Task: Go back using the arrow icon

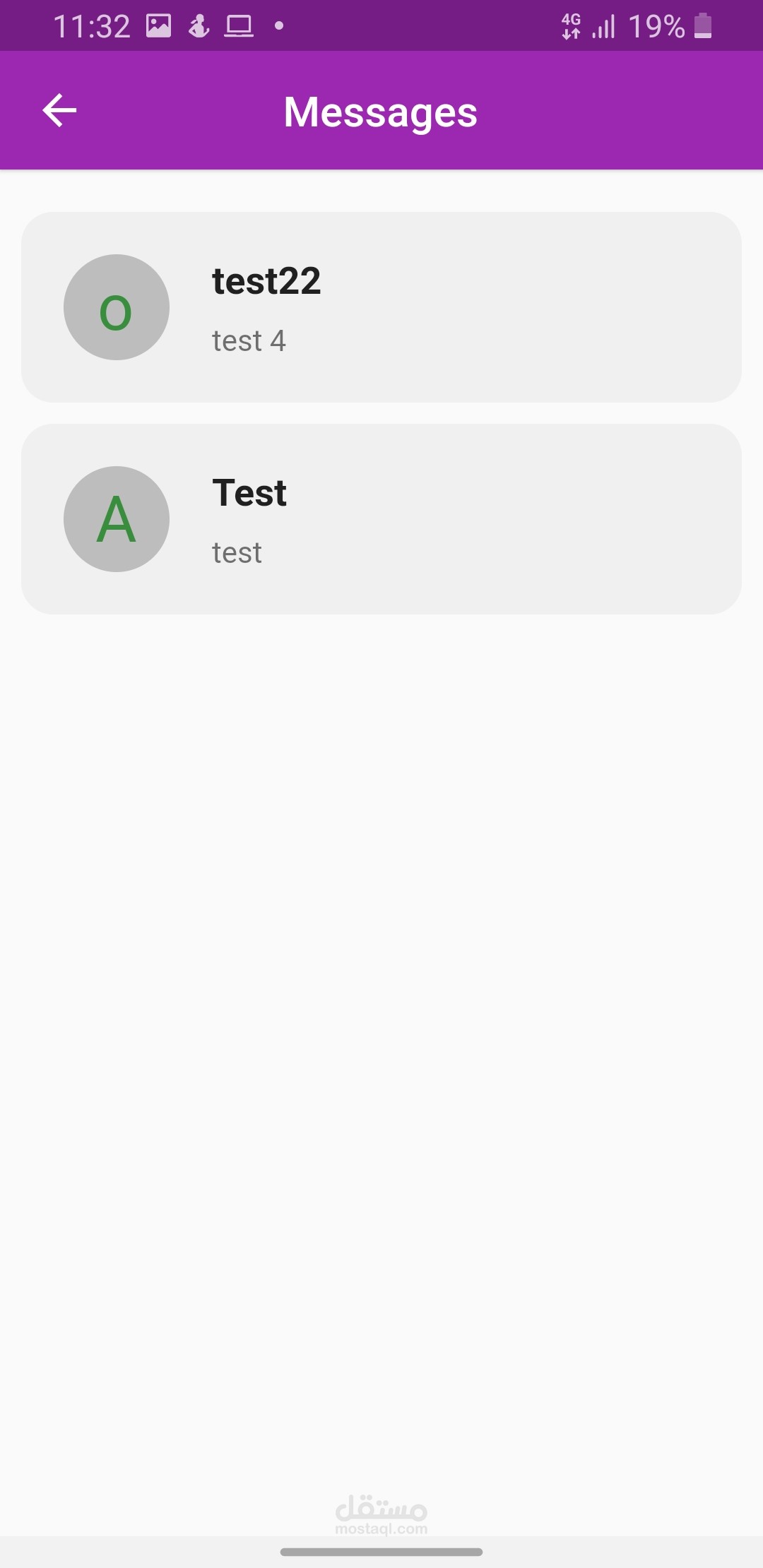Action: tap(59, 111)
